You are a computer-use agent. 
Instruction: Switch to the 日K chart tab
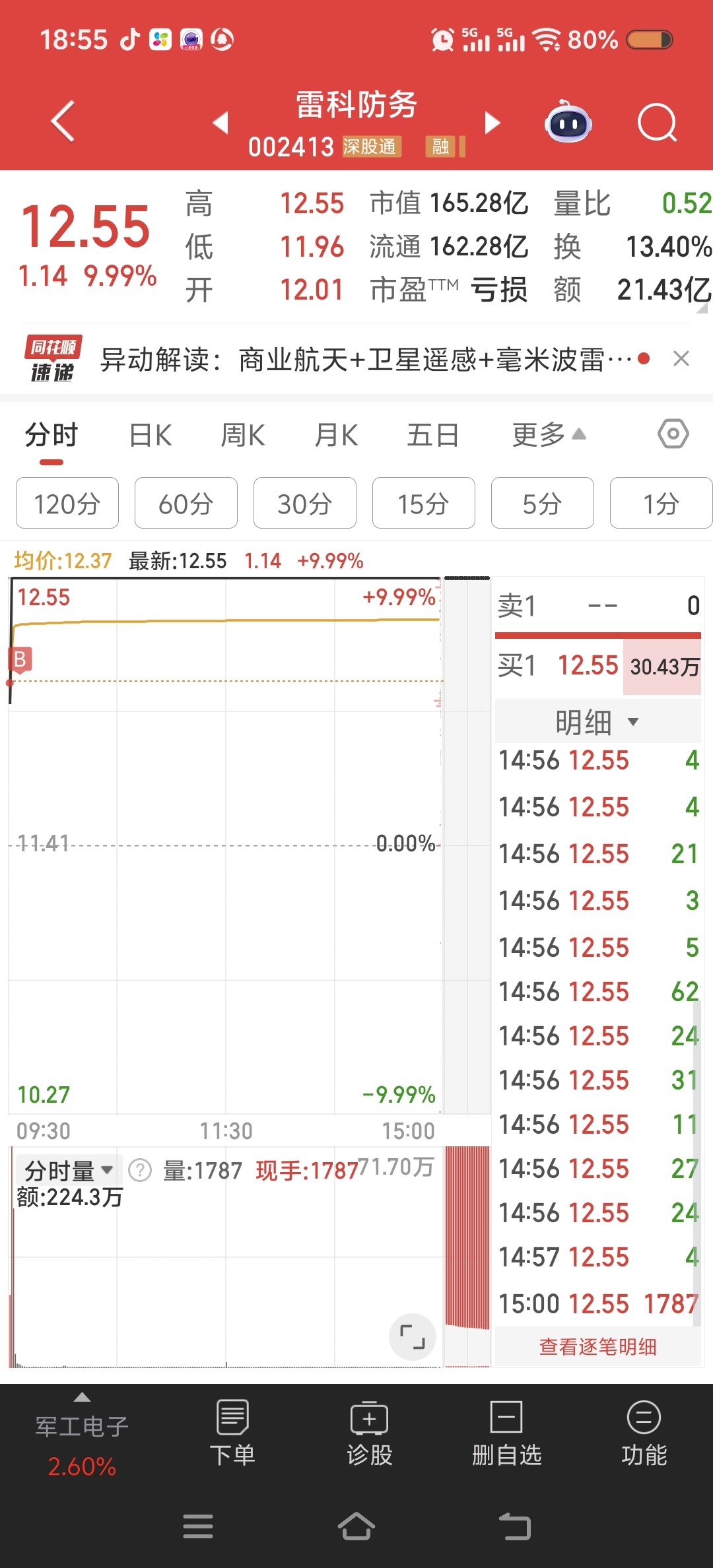pos(151,436)
